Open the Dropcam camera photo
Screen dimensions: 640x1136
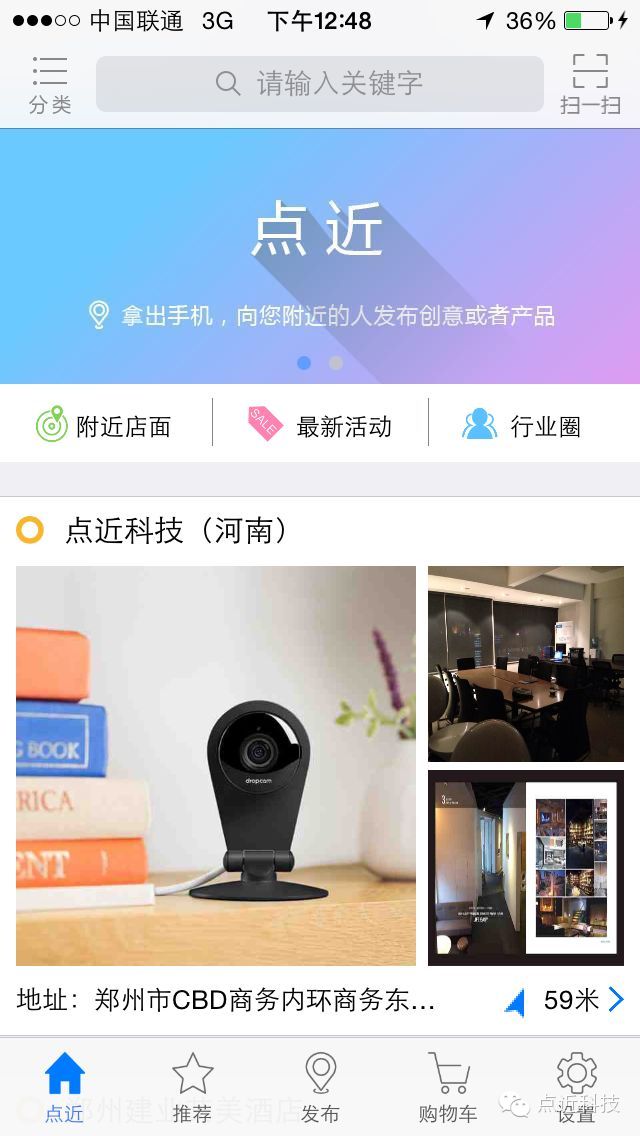216,765
